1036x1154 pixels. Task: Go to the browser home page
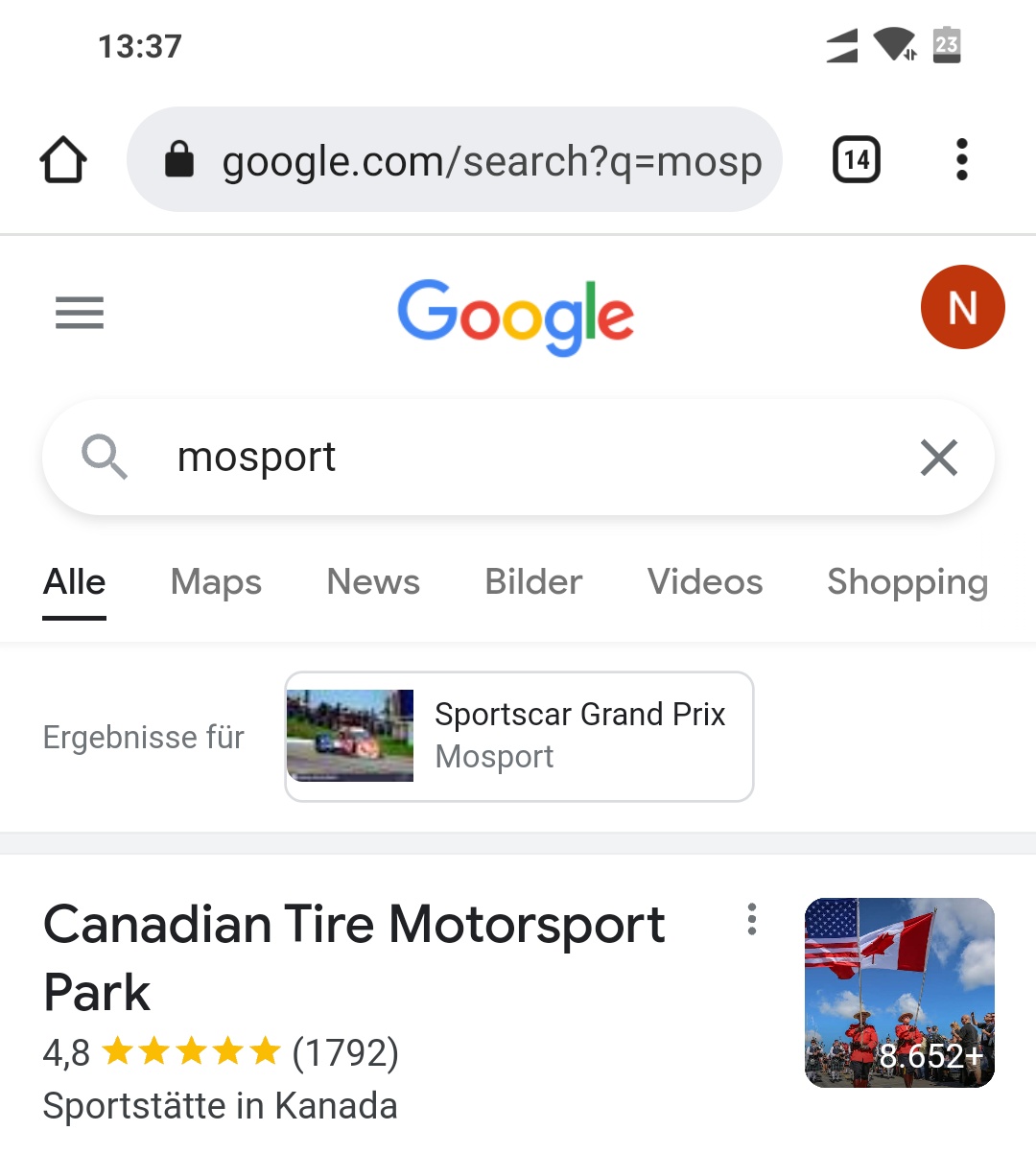tap(63, 159)
